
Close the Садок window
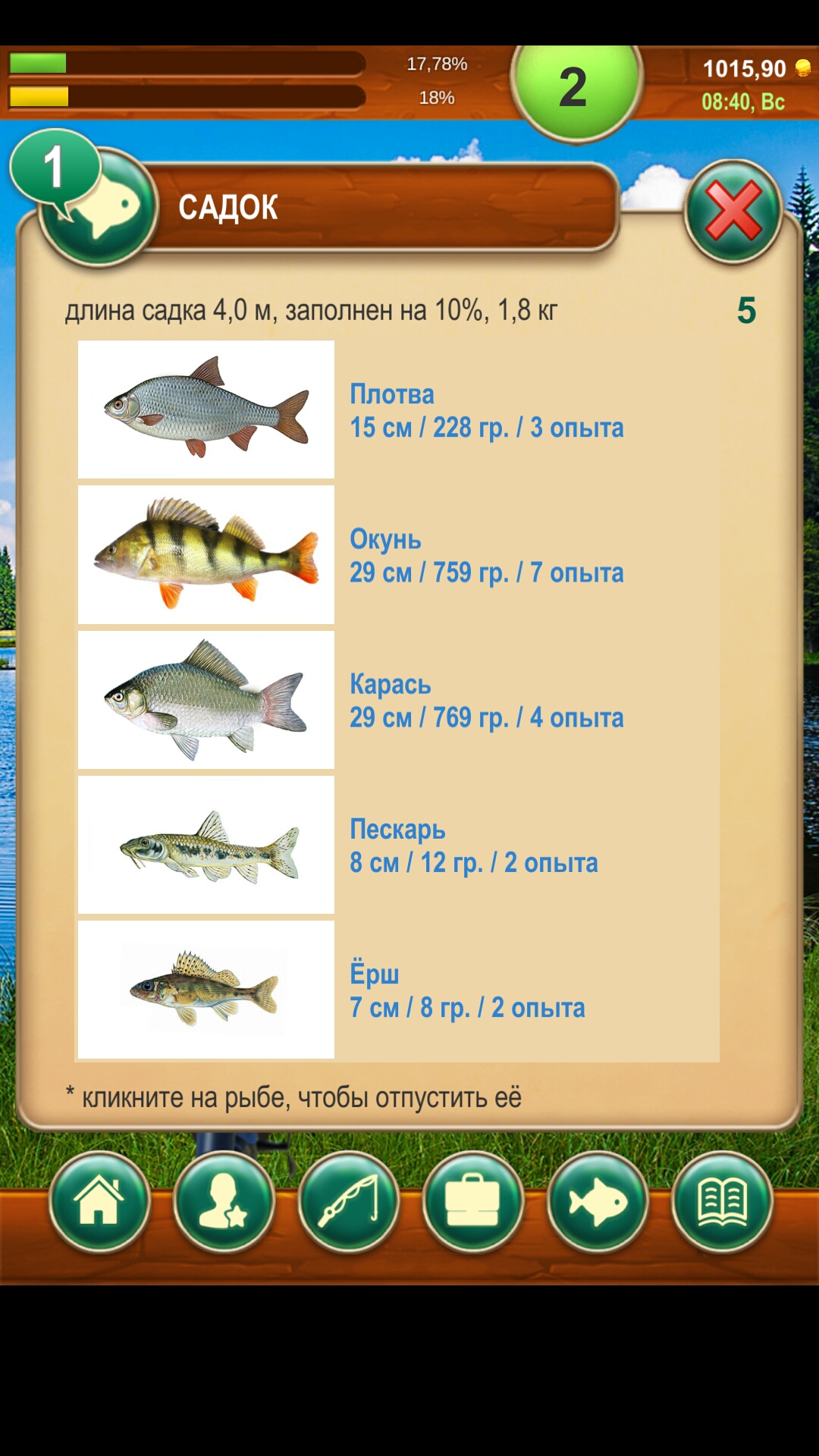click(x=733, y=212)
